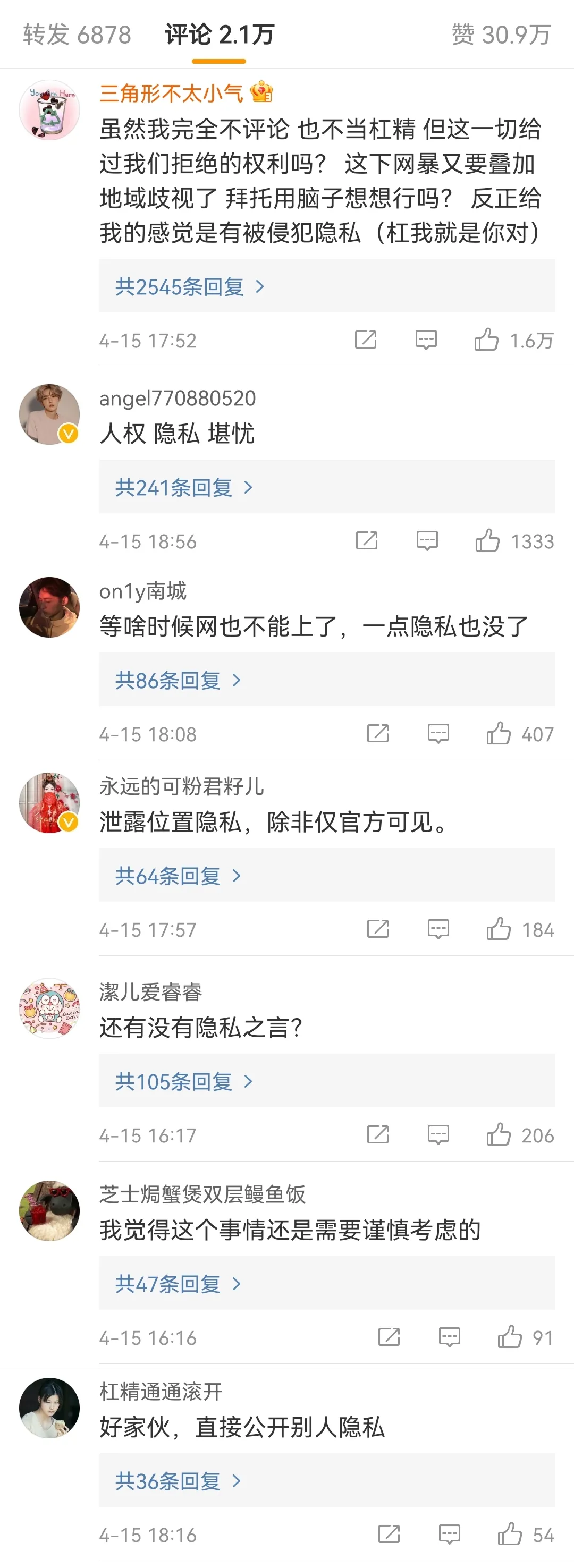574x1568 pixels.
Task: Open the username 三角形不太小气
Action: coord(171,93)
